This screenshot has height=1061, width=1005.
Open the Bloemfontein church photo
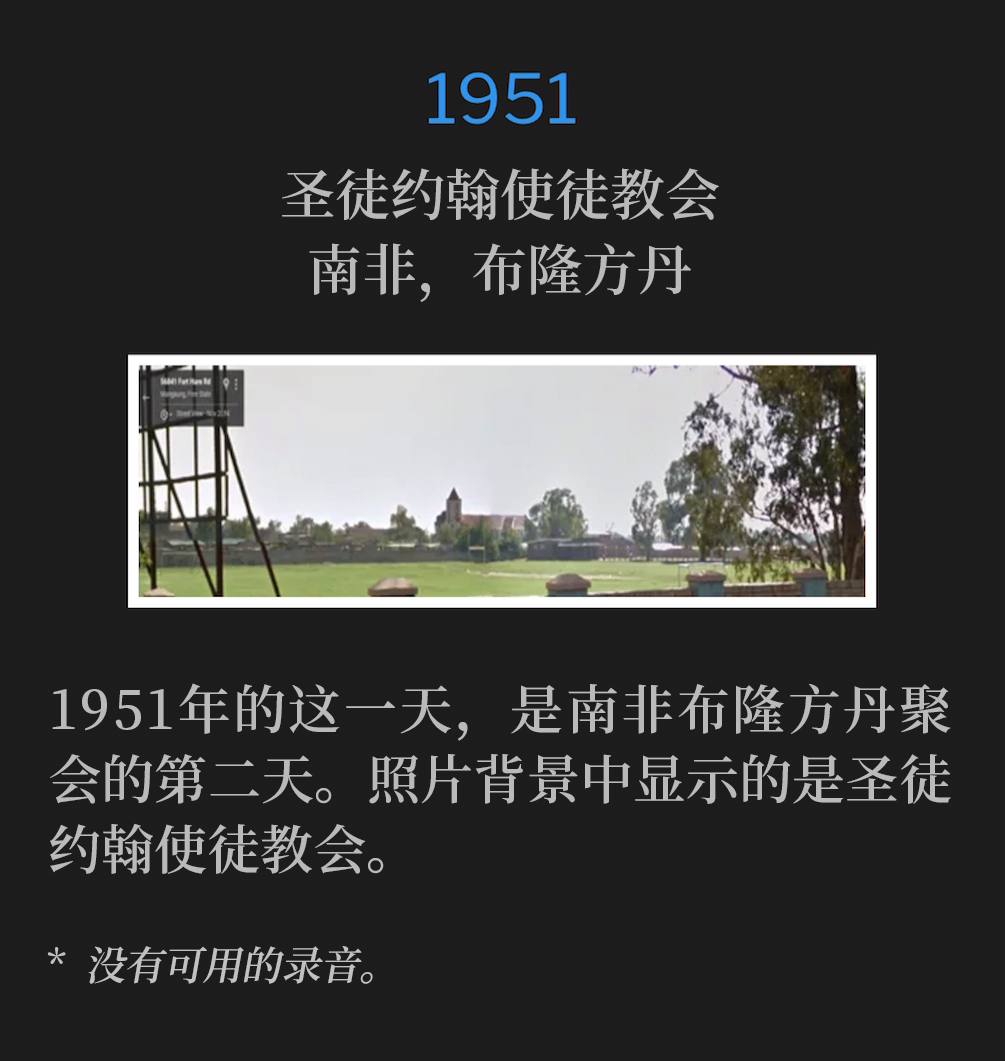point(502,481)
